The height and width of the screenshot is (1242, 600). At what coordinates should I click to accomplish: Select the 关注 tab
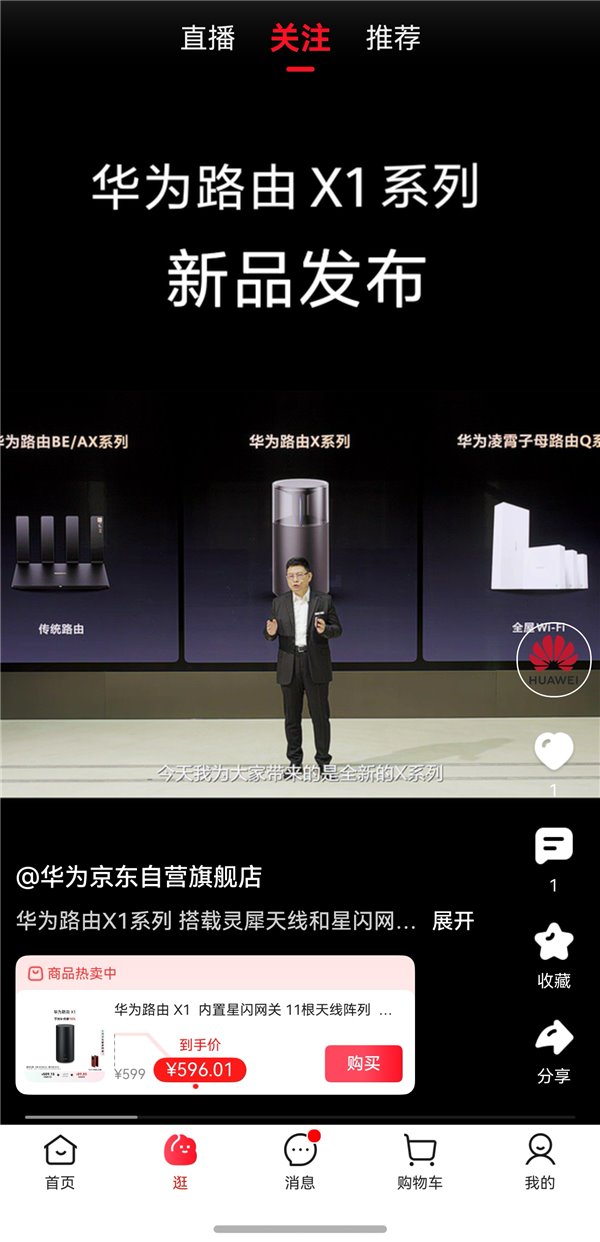[300, 39]
